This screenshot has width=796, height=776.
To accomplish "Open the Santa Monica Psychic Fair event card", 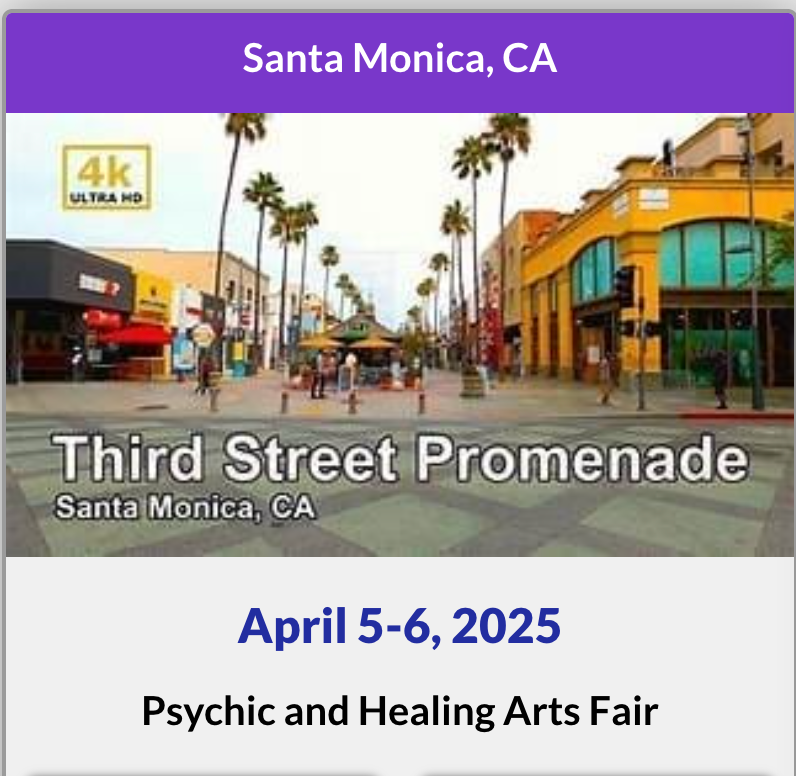I will (399, 335).
